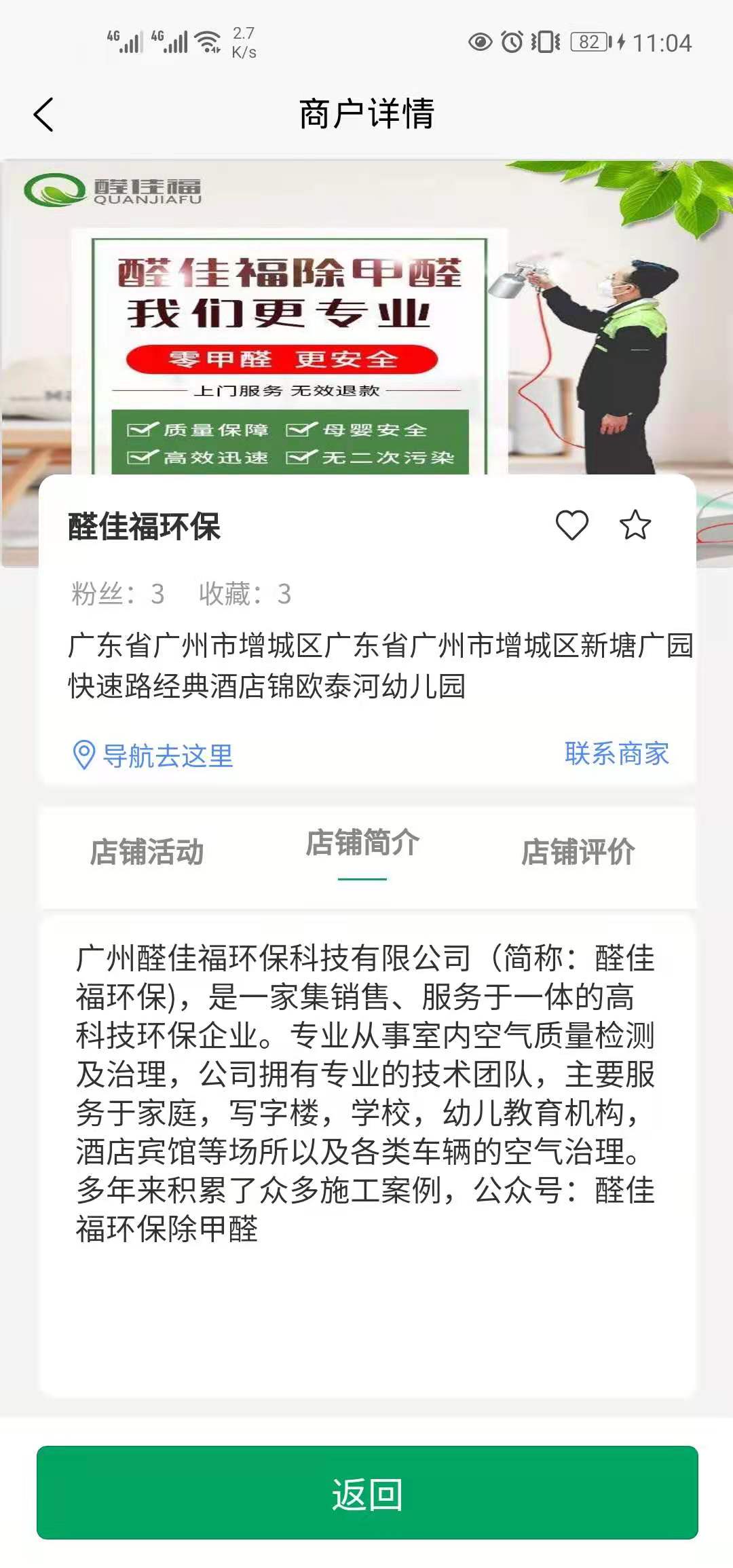The image size is (733, 1568).
Task: Select the 店铺简介 tab
Action: click(362, 844)
